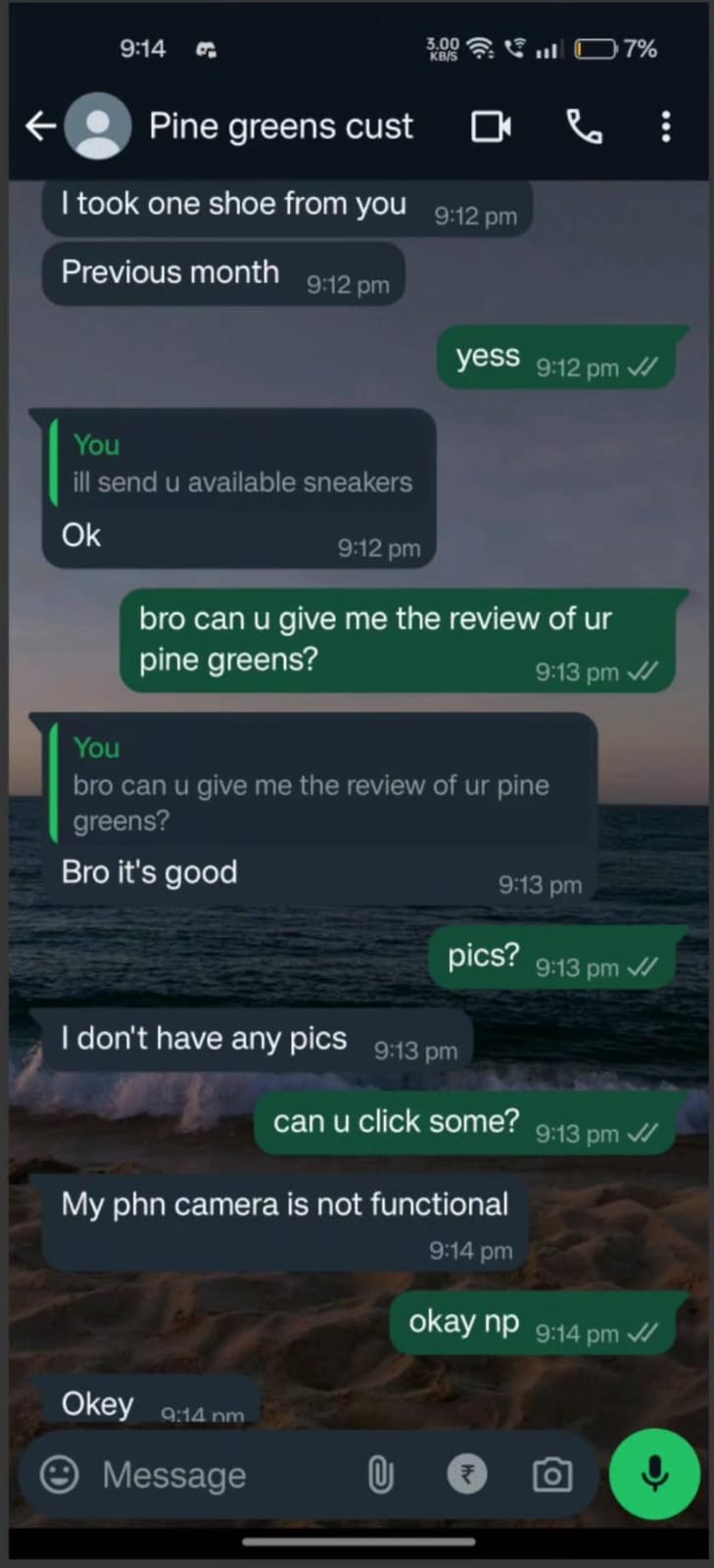The image size is (714, 1568).
Task: Jump to quoted 'ill send u available sneakers'
Action: pyautogui.click(x=241, y=465)
